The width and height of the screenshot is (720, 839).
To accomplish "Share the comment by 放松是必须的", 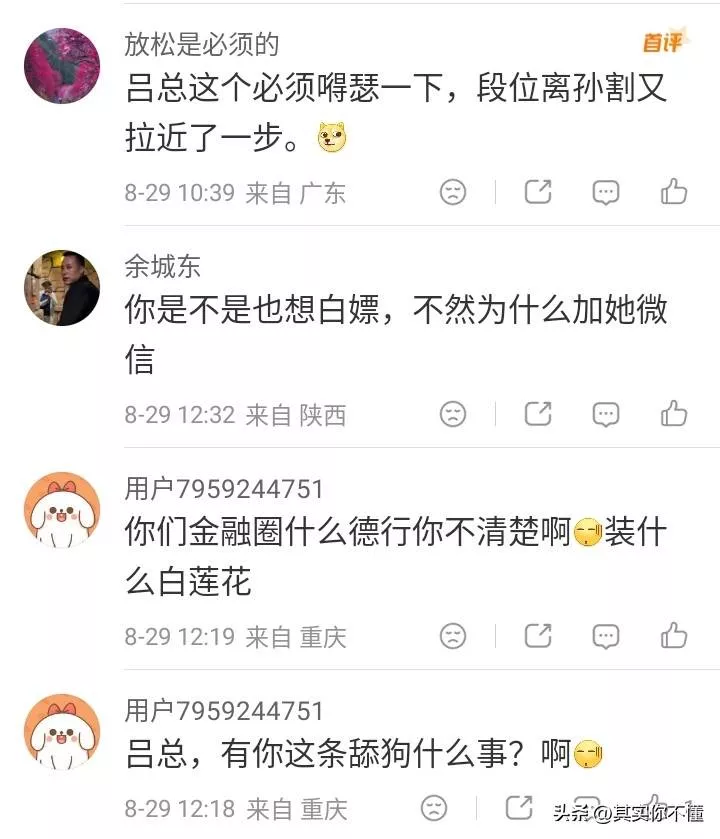I will coord(538,192).
